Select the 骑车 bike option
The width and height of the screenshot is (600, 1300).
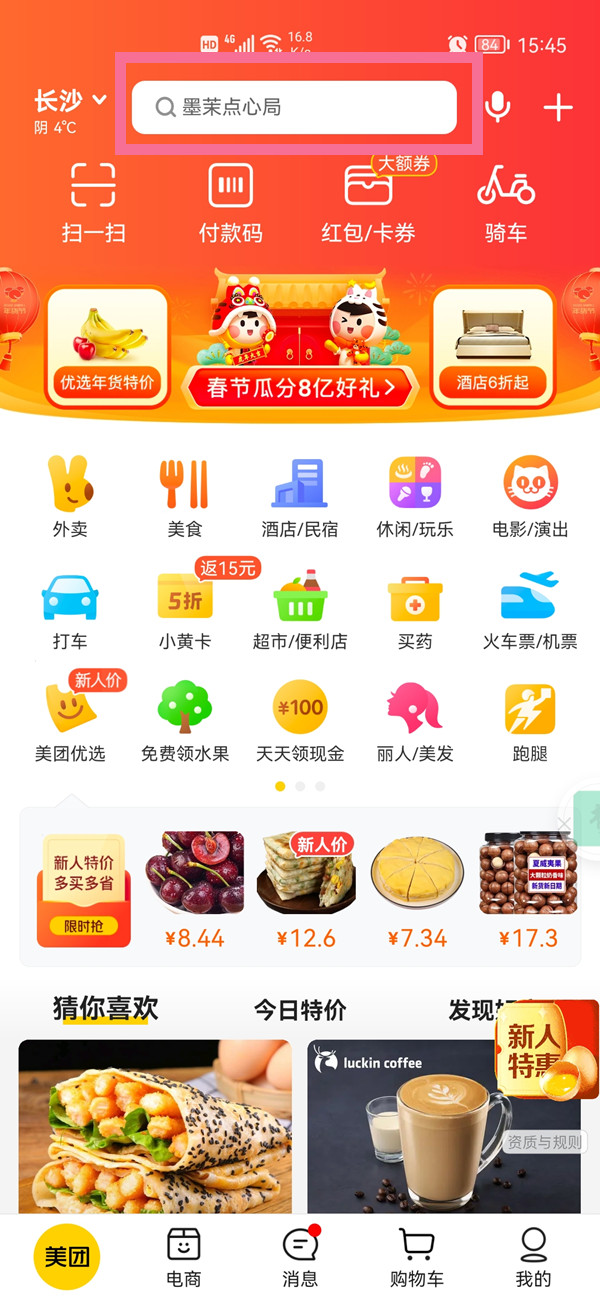506,204
